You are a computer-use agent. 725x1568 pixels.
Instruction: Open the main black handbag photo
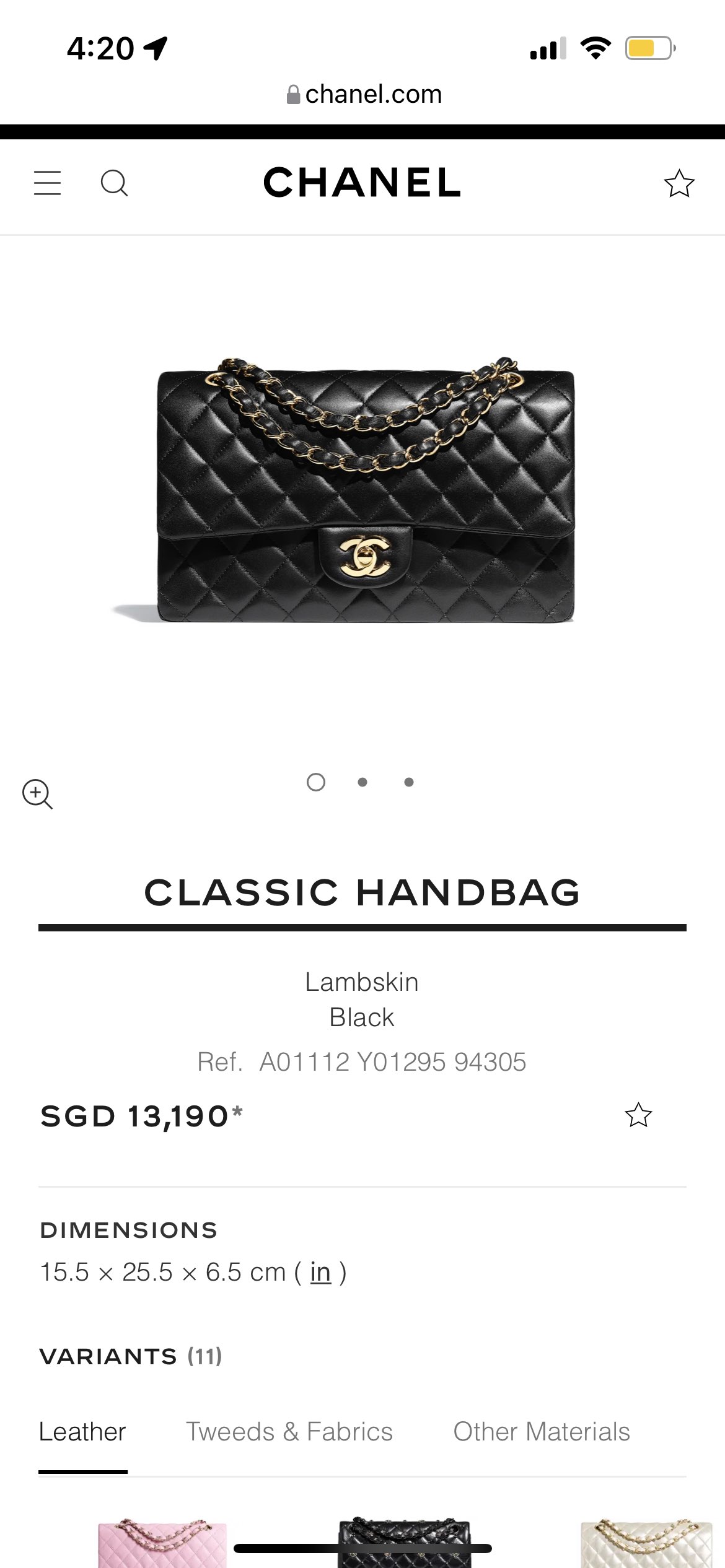tap(364, 489)
